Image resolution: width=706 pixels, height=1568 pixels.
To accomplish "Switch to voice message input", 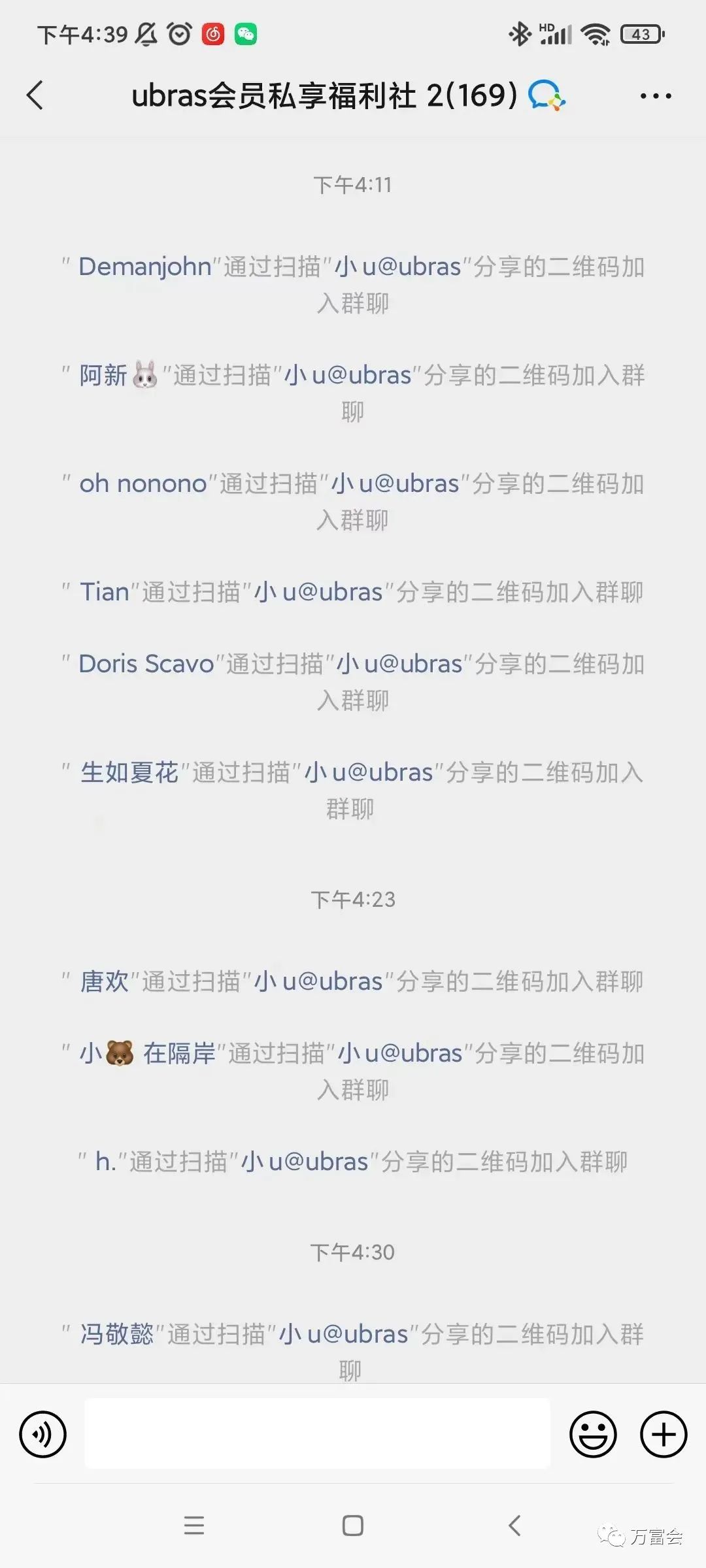I will coord(43,1434).
